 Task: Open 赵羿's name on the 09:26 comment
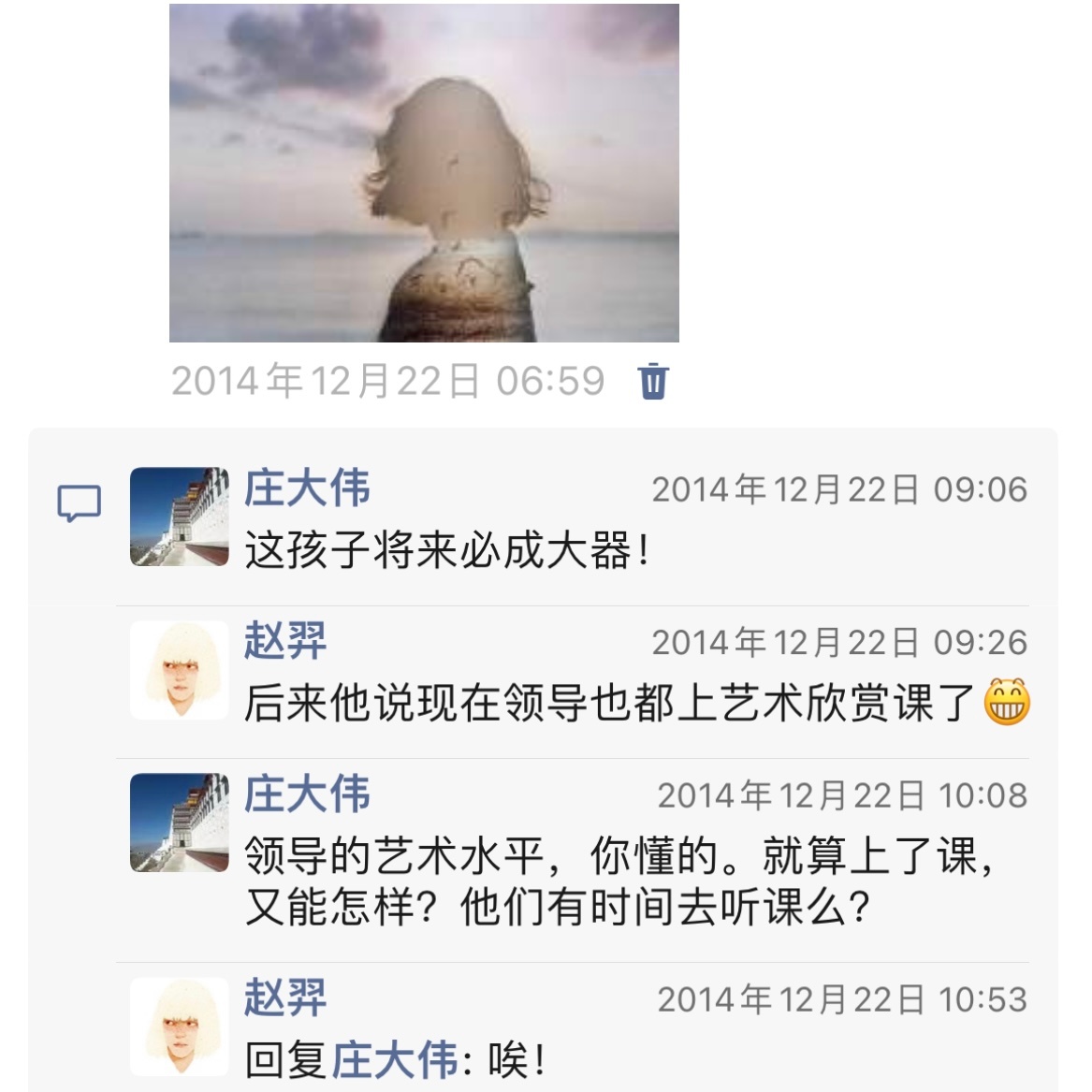pos(285,642)
